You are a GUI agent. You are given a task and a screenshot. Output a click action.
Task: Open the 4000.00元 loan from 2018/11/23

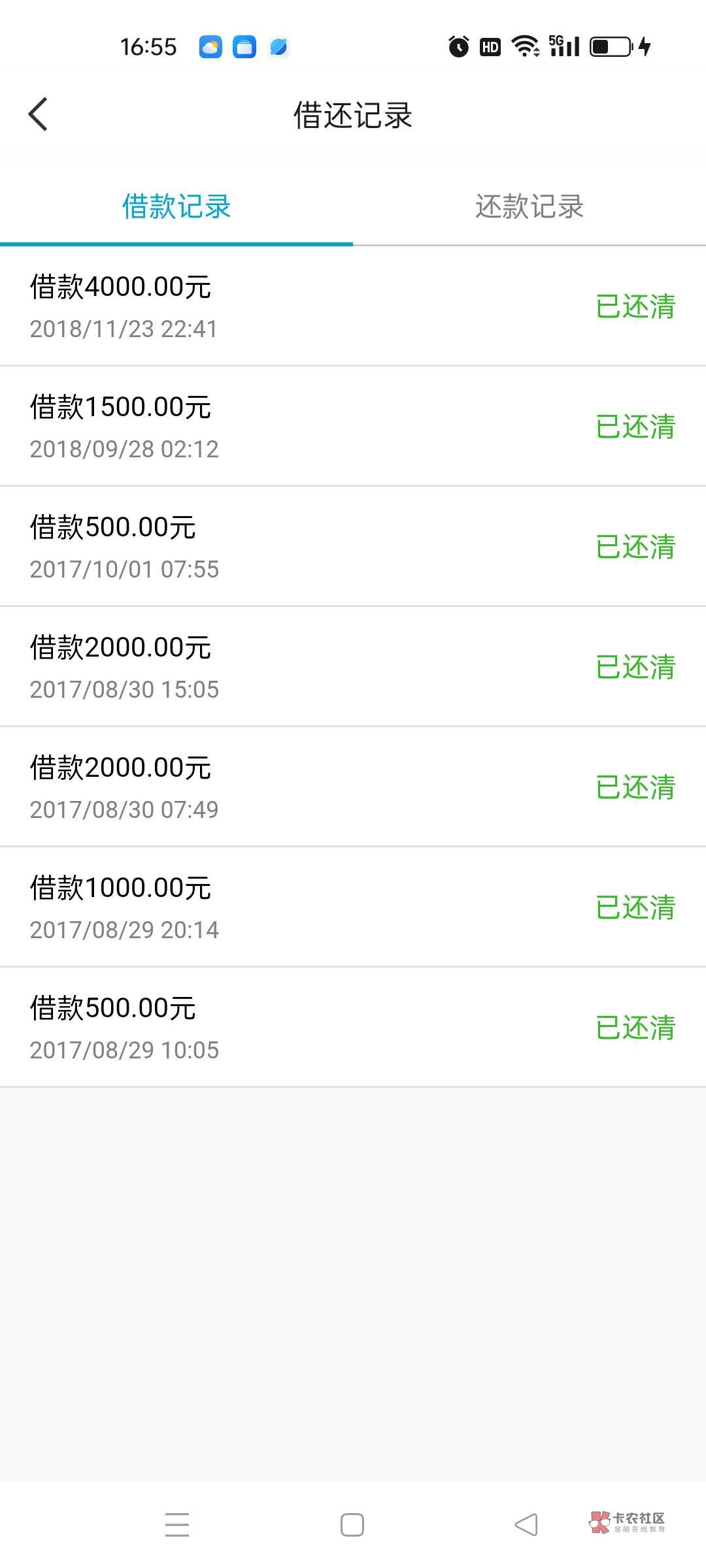coord(353,306)
